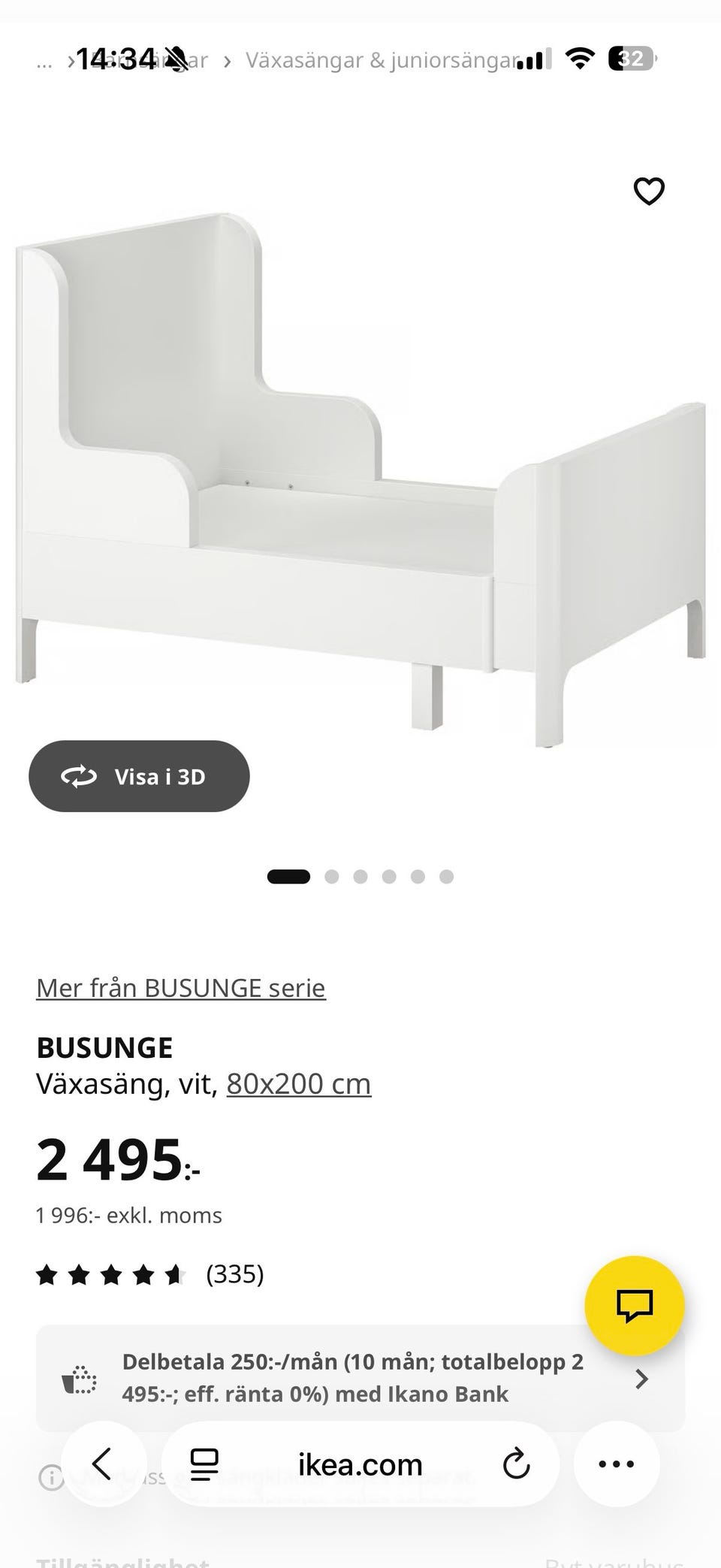Open the yellow chat bubble

click(x=635, y=1306)
